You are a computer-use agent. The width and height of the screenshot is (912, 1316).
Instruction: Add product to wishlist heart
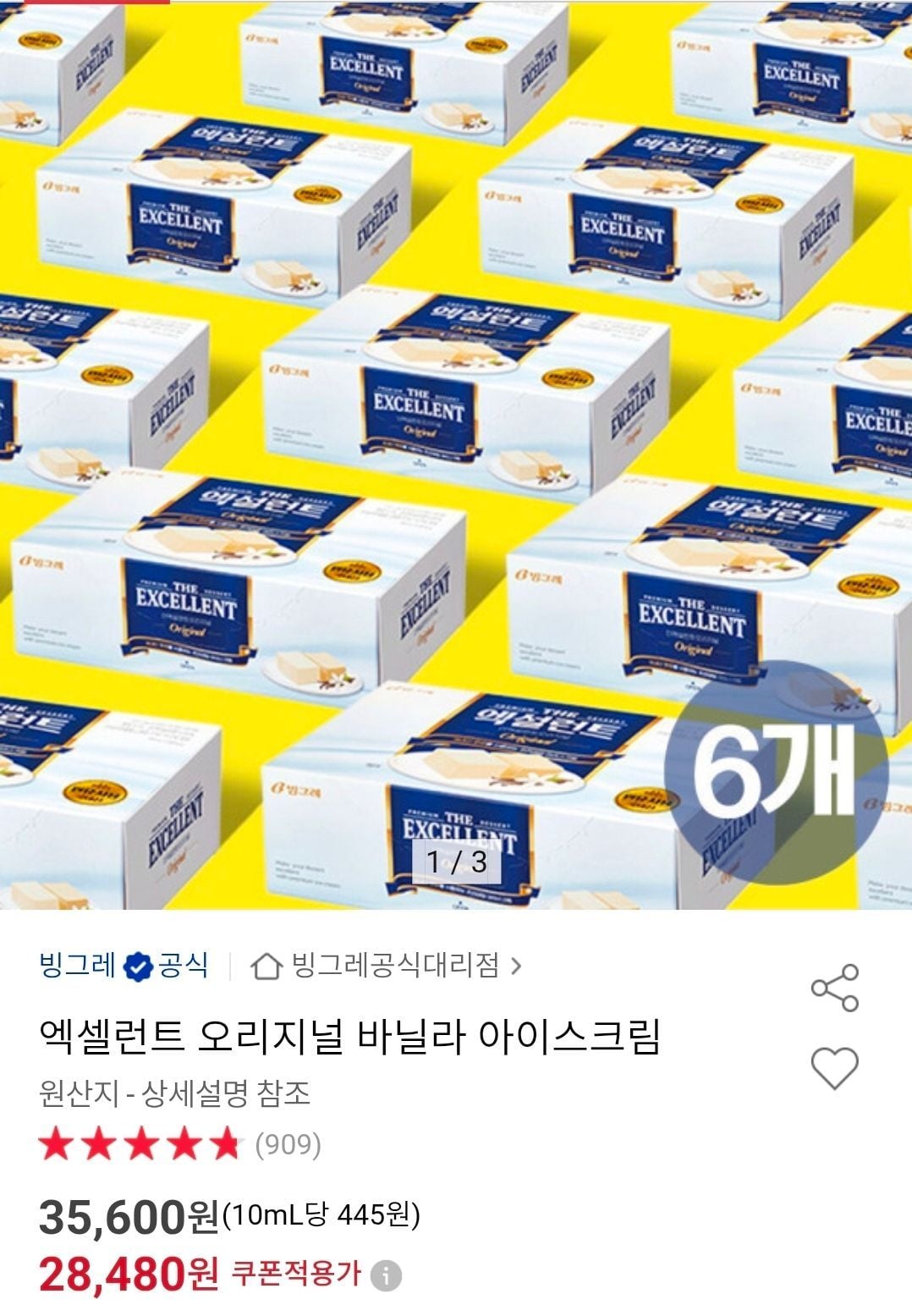click(834, 1067)
